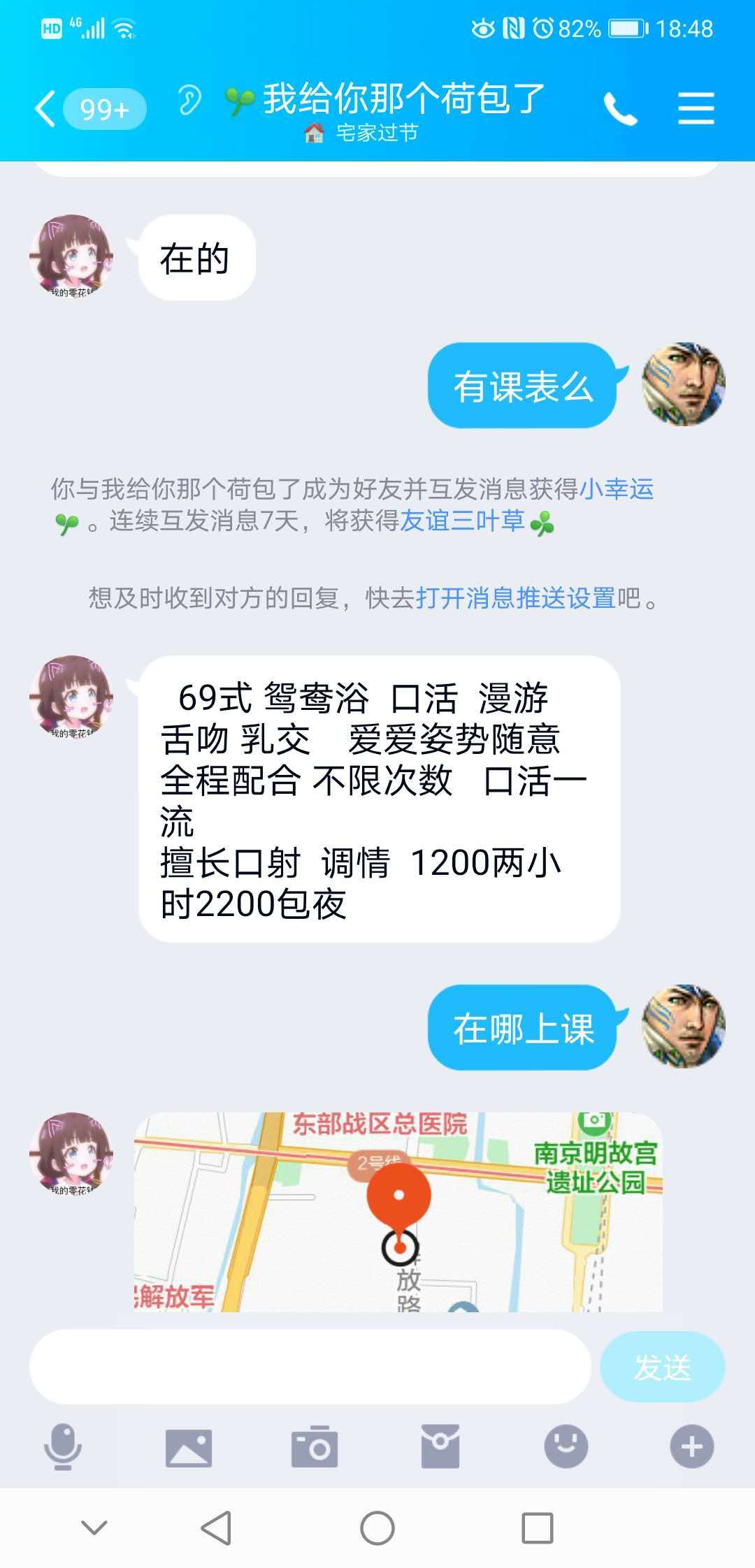
Task: Open more options with plus icon
Action: coord(691,1446)
